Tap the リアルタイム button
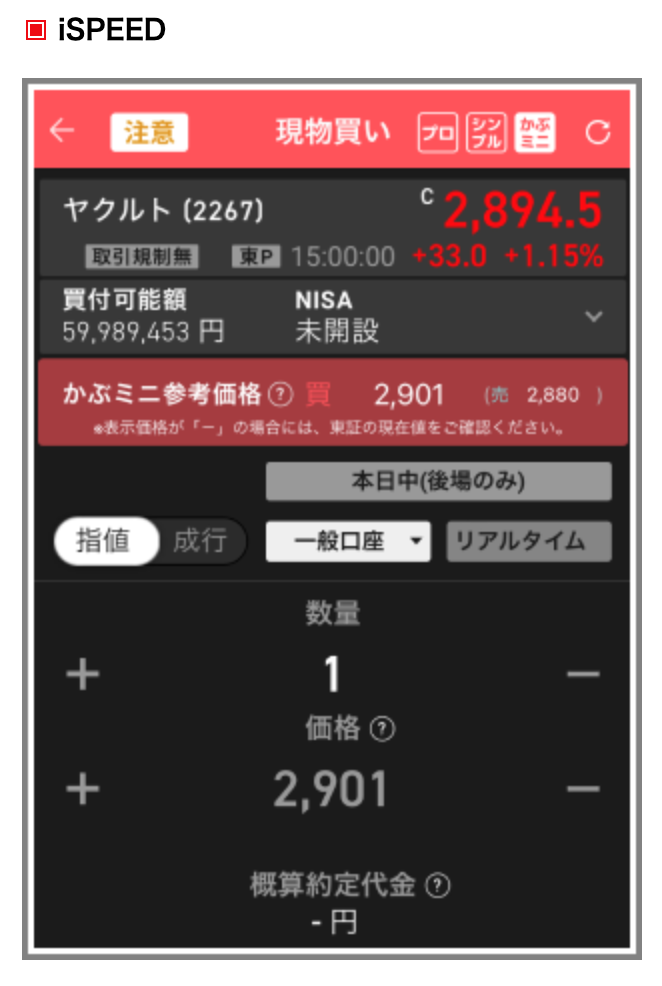662x986 pixels. (528, 541)
